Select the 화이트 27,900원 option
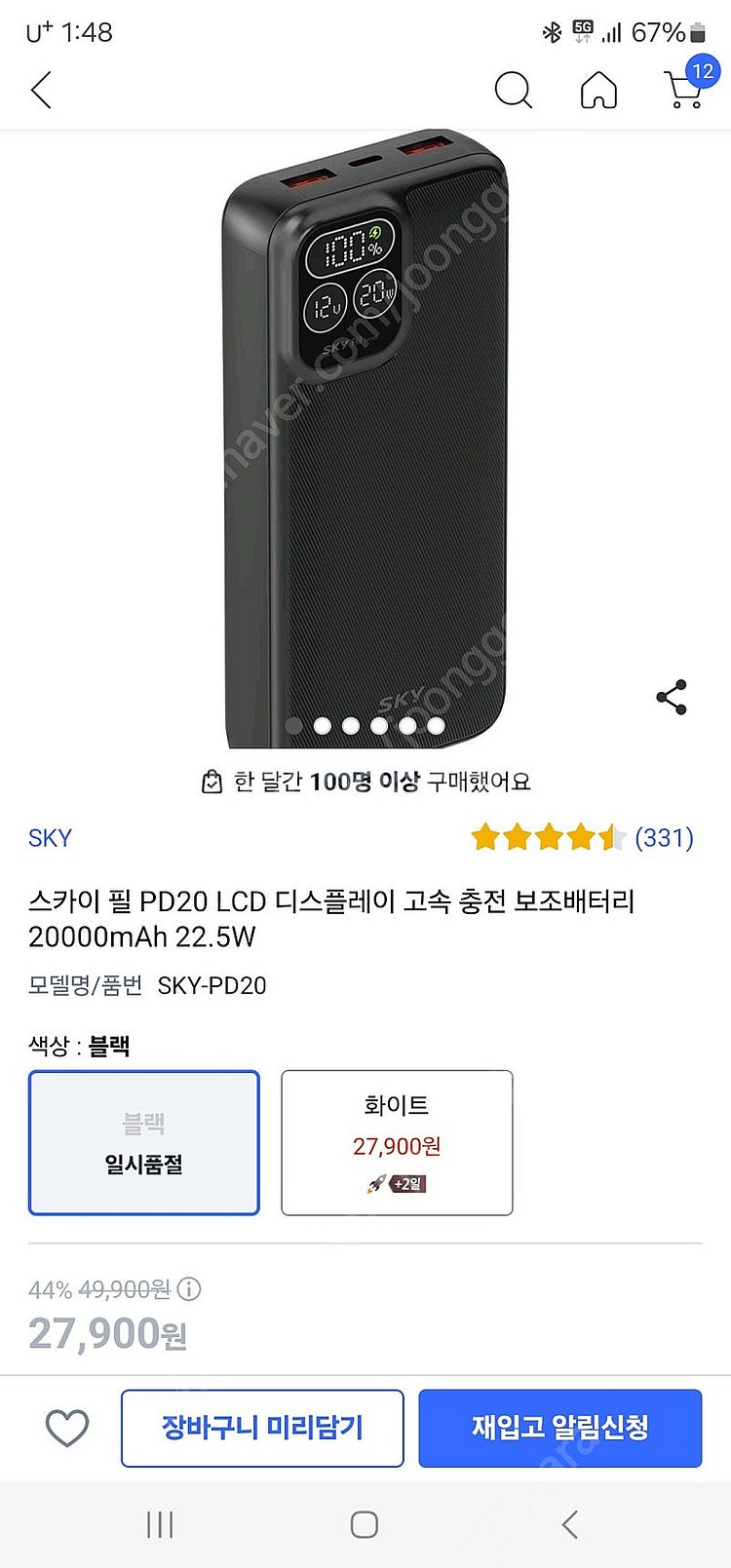The width and height of the screenshot is (731, 1568). point(397,1143)
